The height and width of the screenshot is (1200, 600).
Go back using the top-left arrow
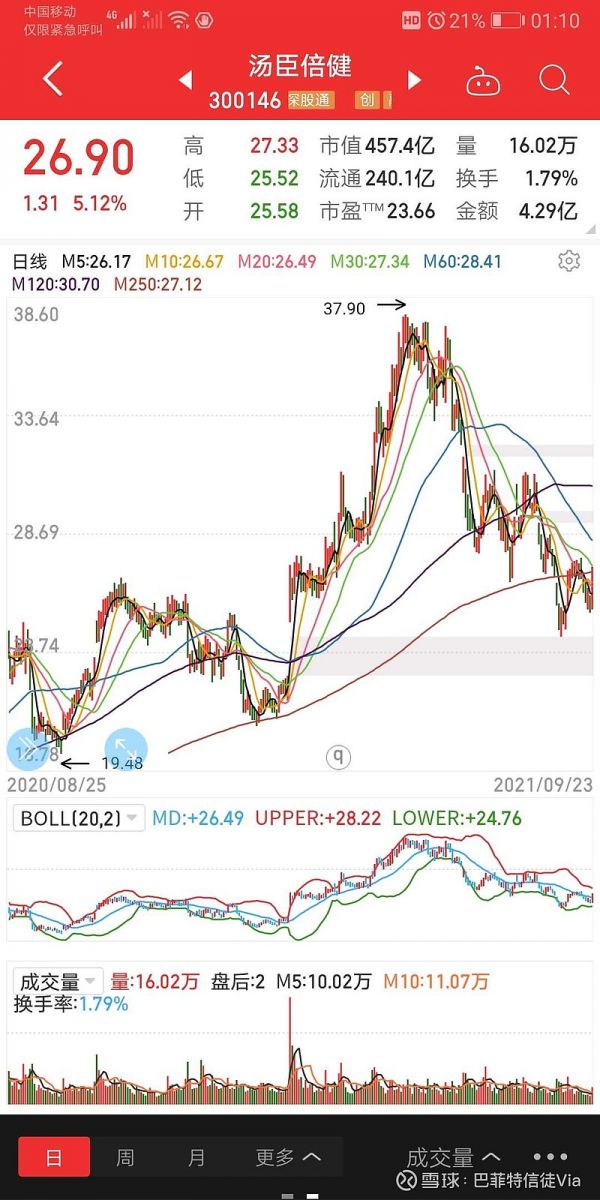(x=53, y=80)
